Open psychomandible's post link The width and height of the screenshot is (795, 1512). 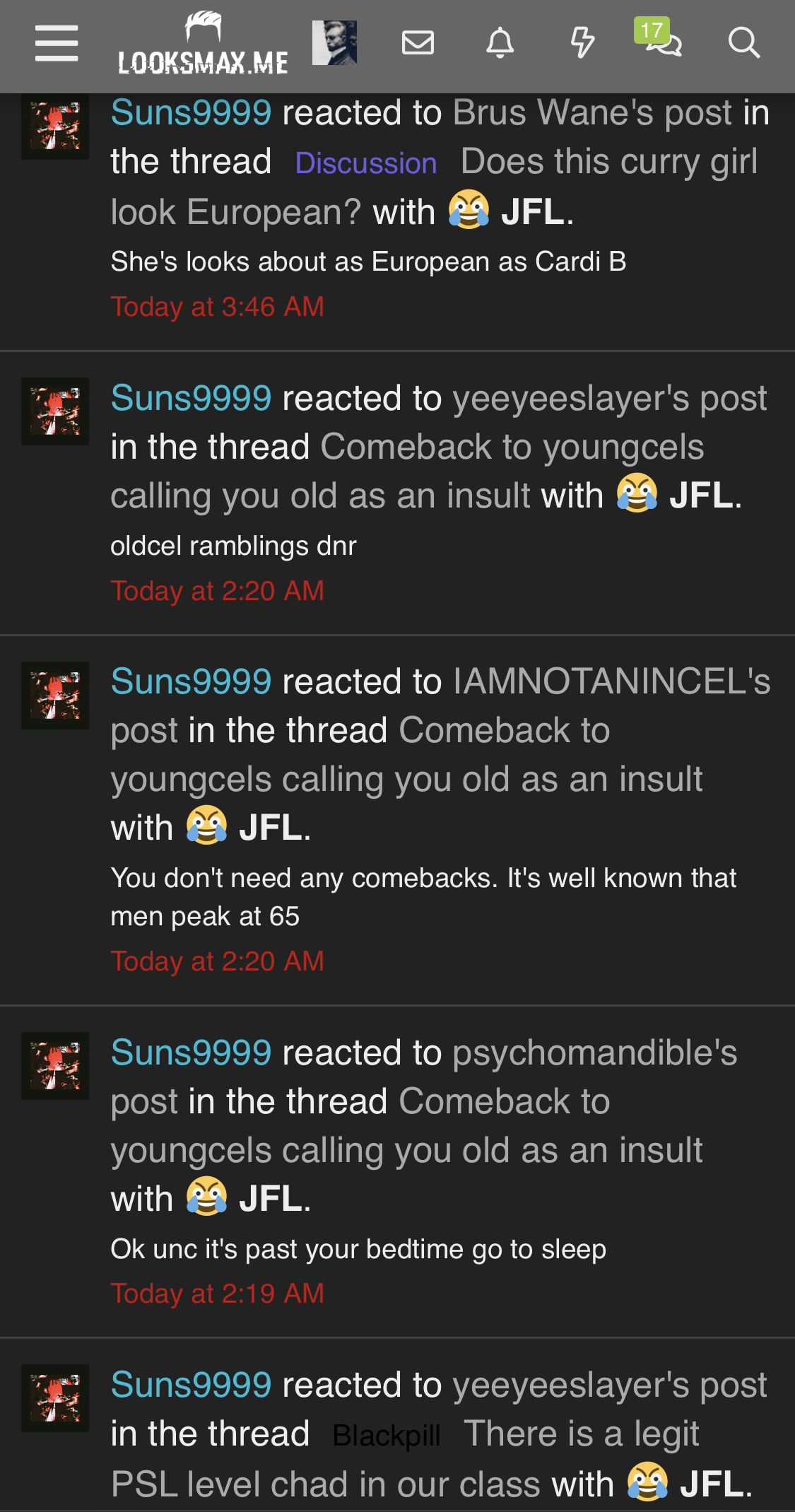[594, 1053]
